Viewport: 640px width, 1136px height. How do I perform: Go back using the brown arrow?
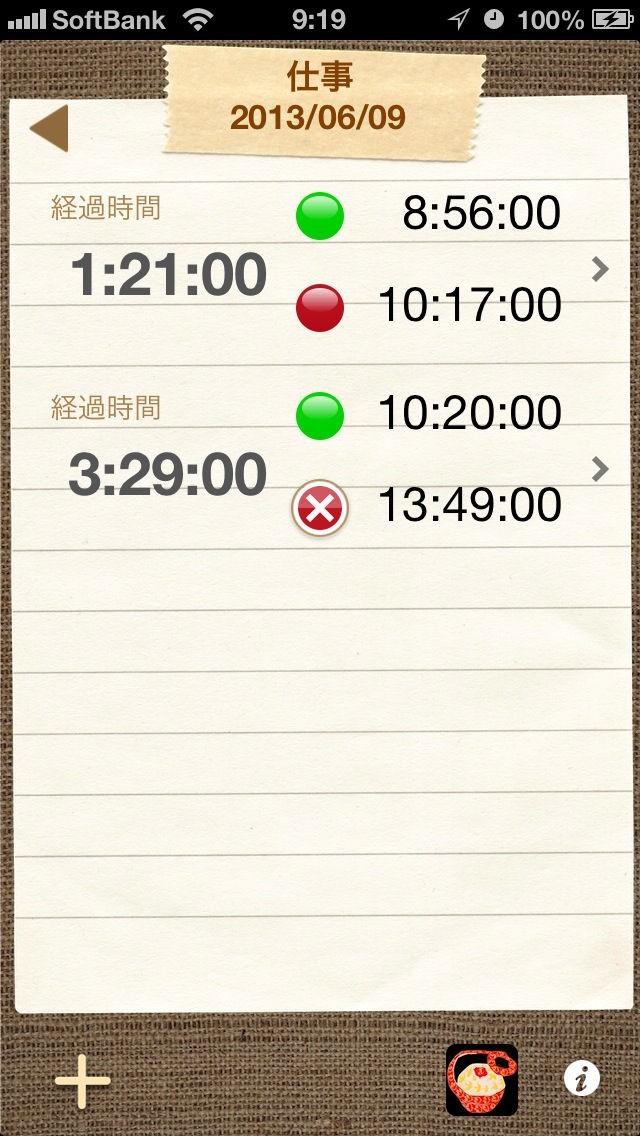(49, 128)
